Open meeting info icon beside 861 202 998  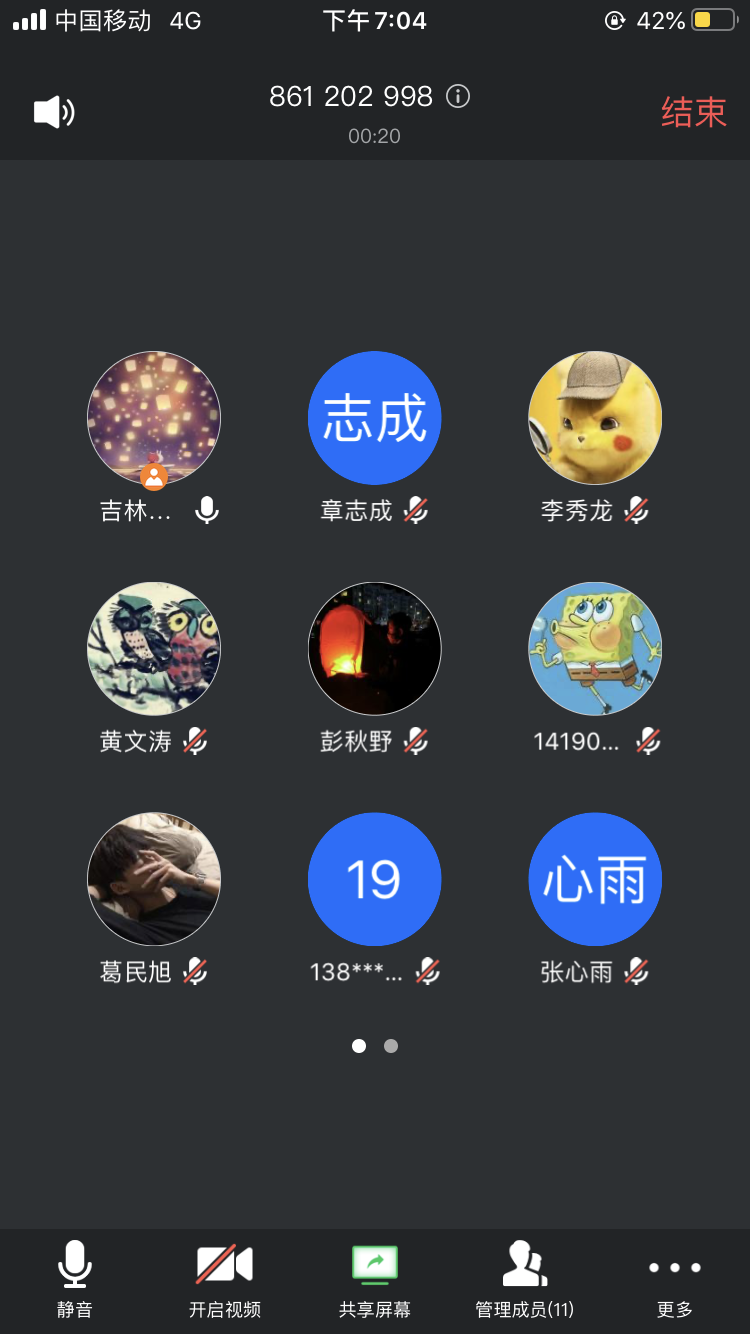pyautogui.click(x=458, y=97)
